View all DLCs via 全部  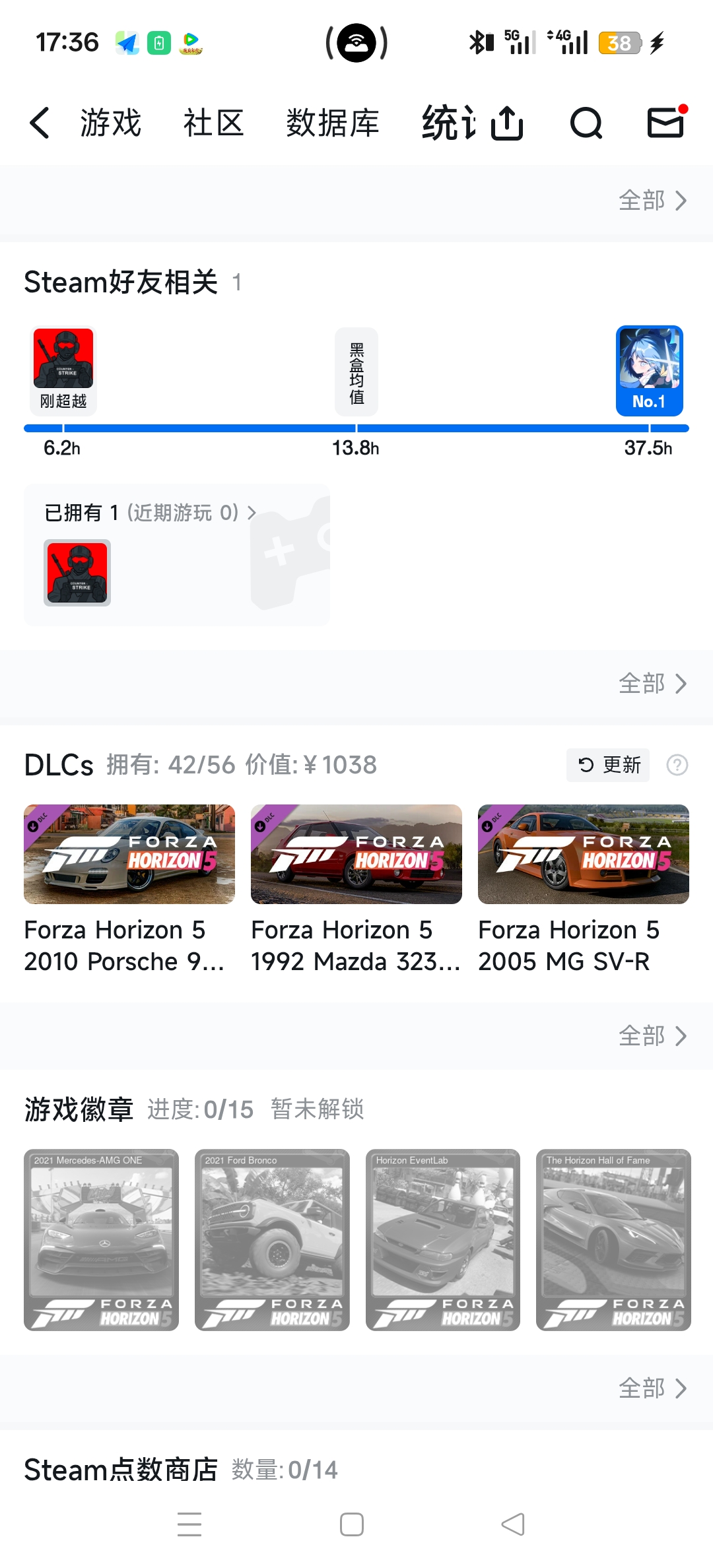point(652,1036)
